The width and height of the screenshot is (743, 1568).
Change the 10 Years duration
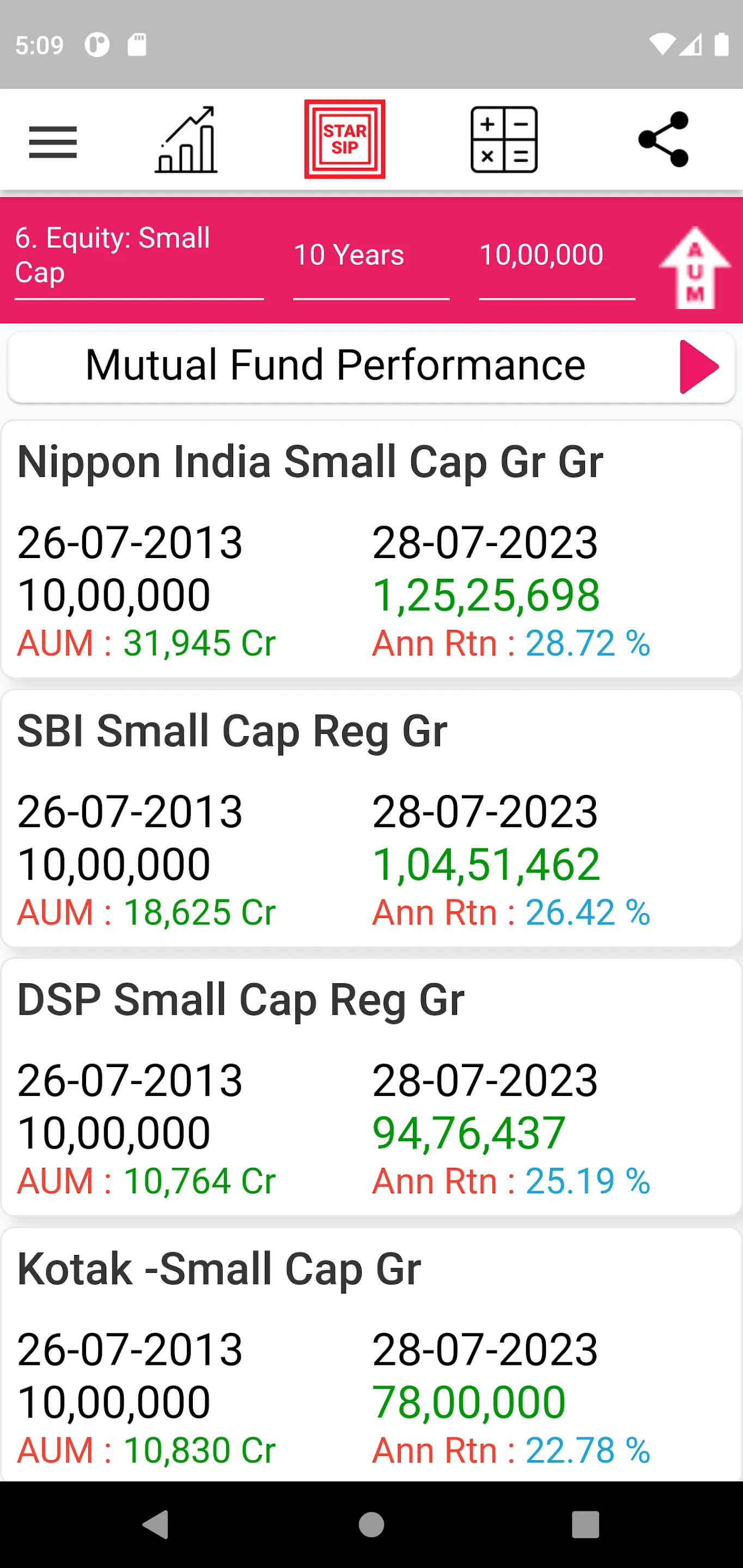point(371,256)
